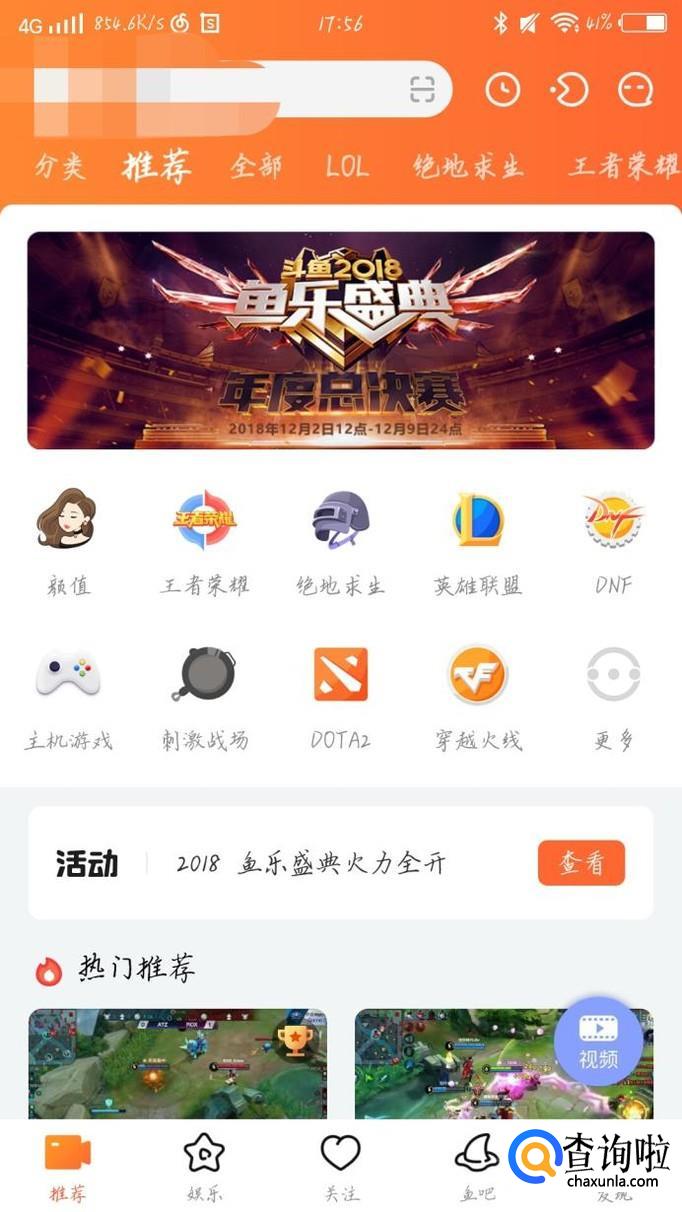Open the floating 视频 button
This screenshot has width=682, height=1212.
[x=598, y=1041]
